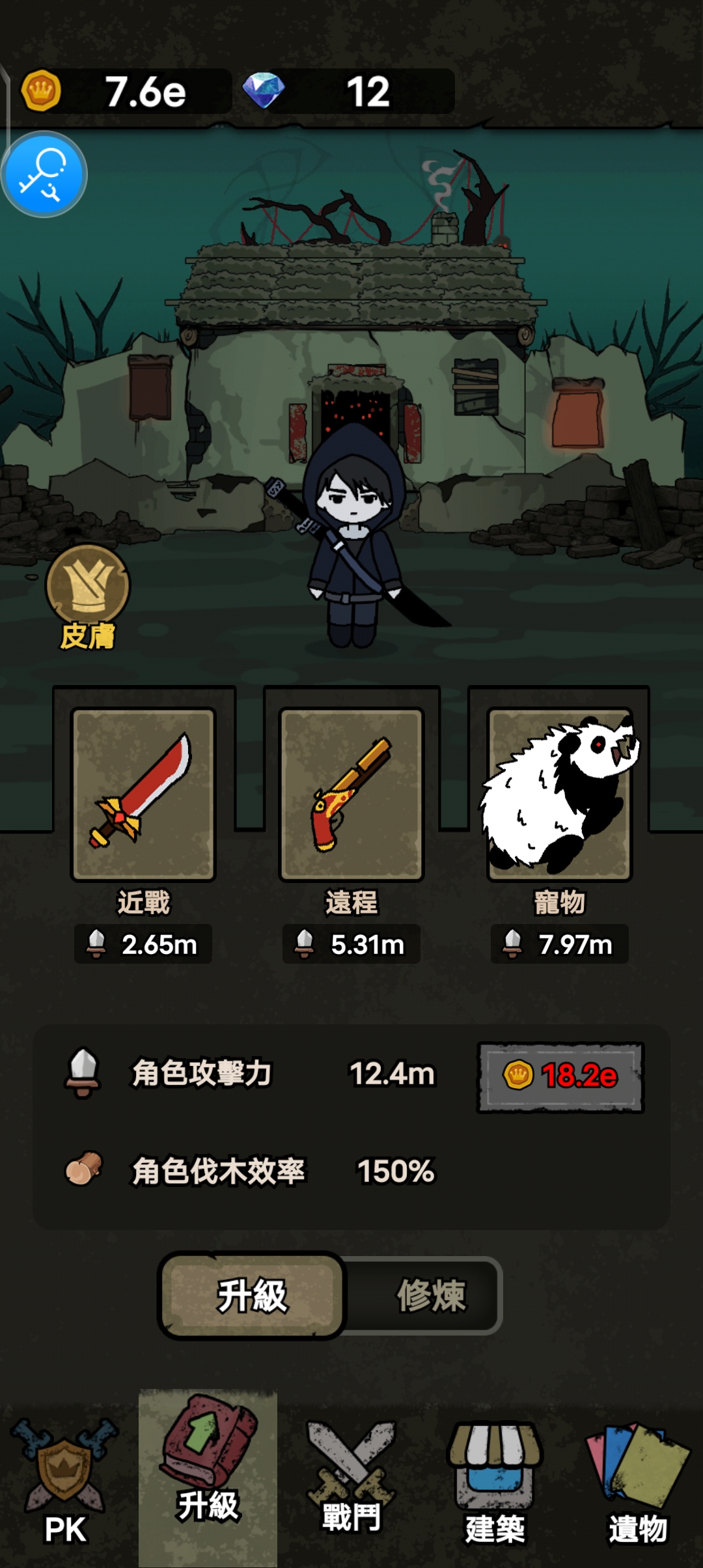Upgrade attack power for 18.2e coins
This screenshot has height=1568, width=703.
(x=560, y=1076)
